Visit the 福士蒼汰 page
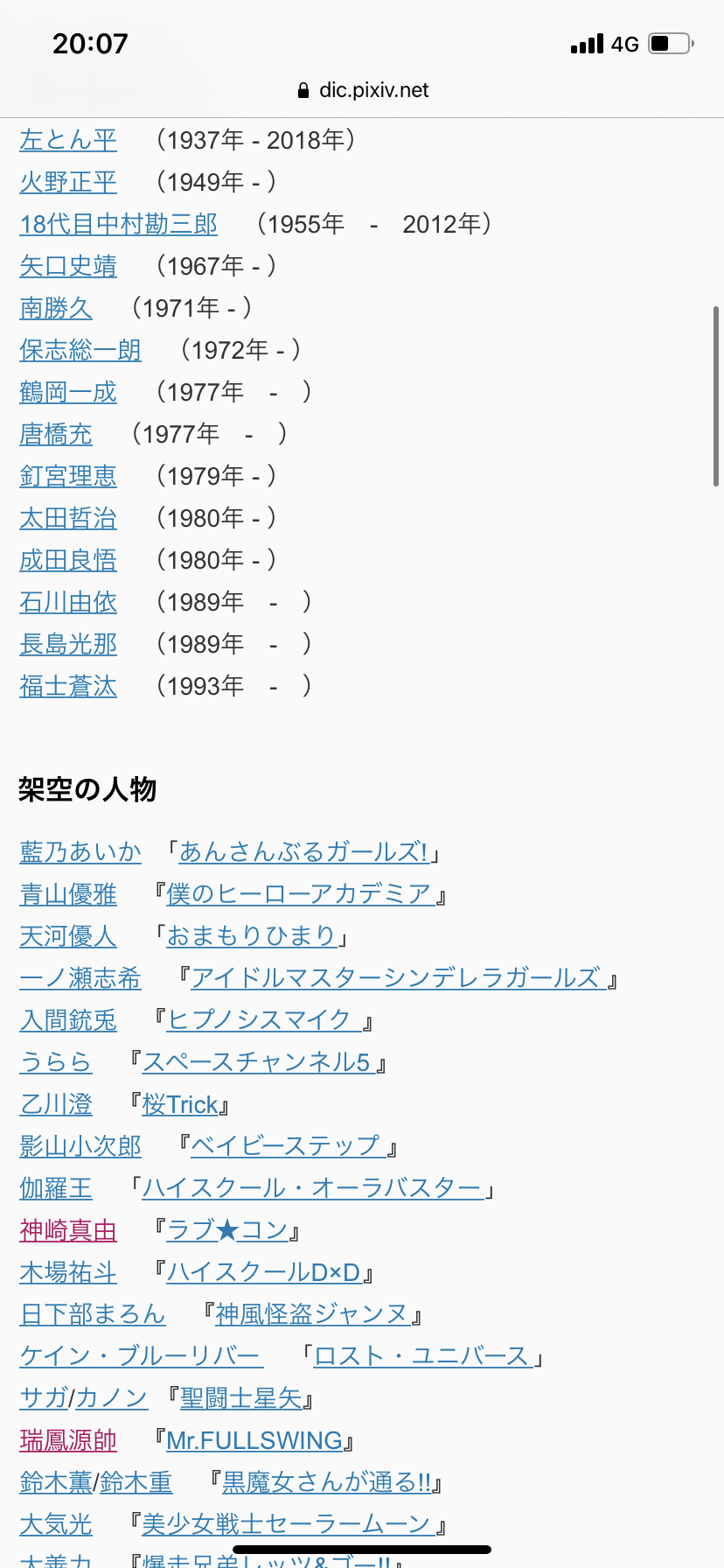 (68, 686)
